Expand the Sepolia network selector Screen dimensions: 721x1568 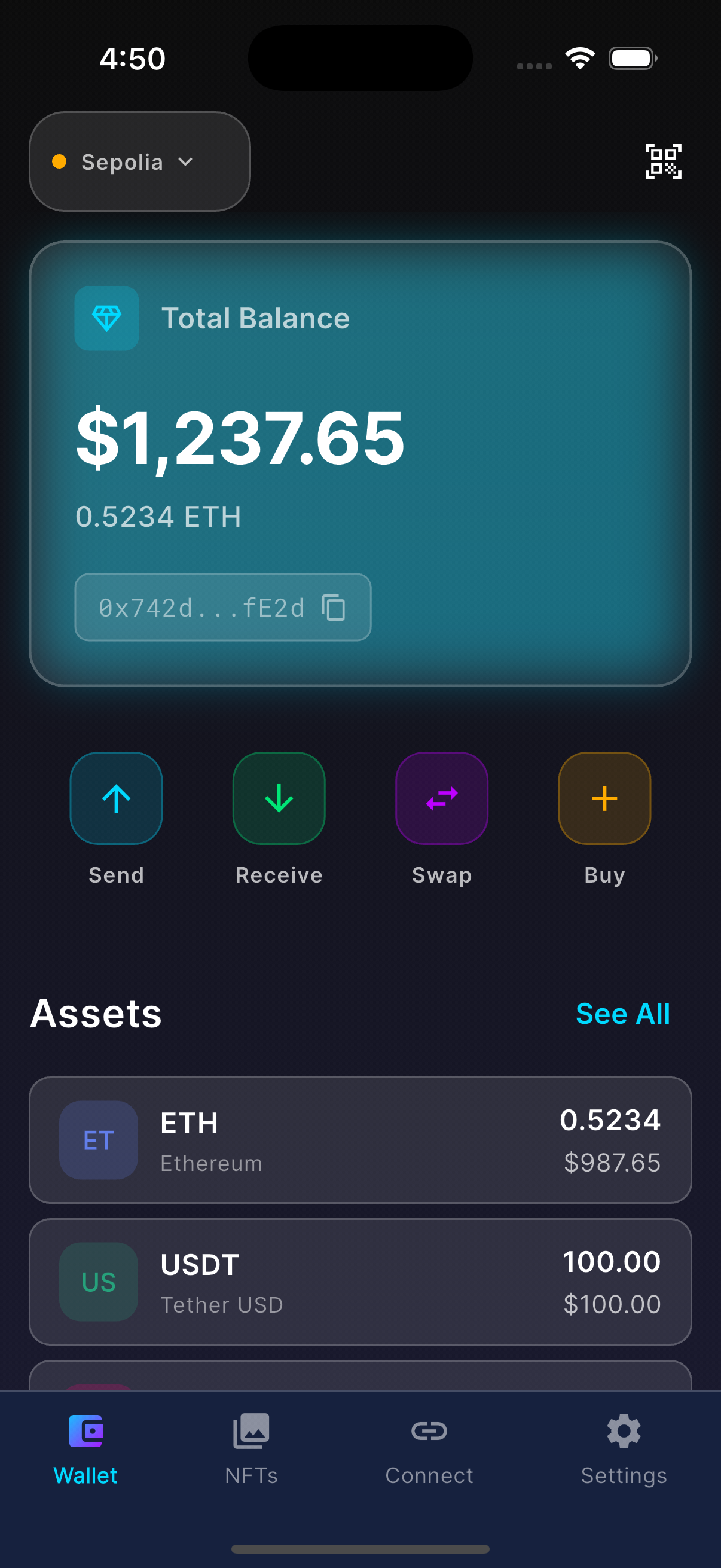139,161
